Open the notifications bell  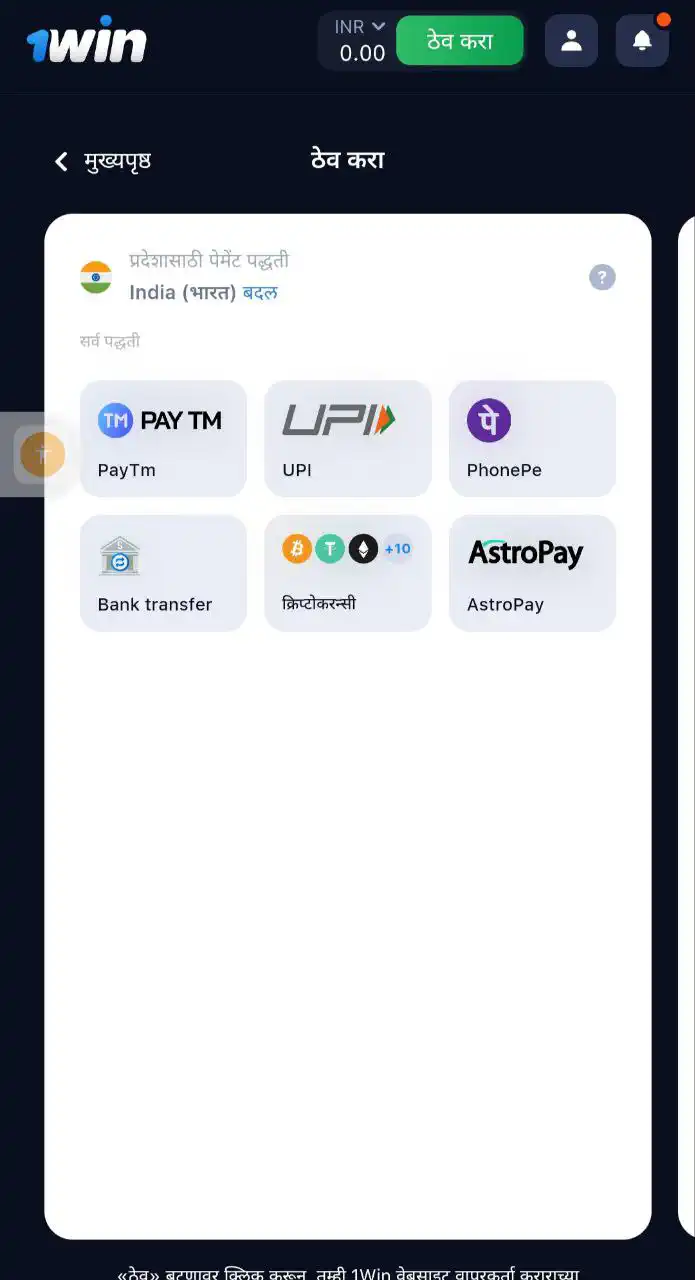(642, 41)
